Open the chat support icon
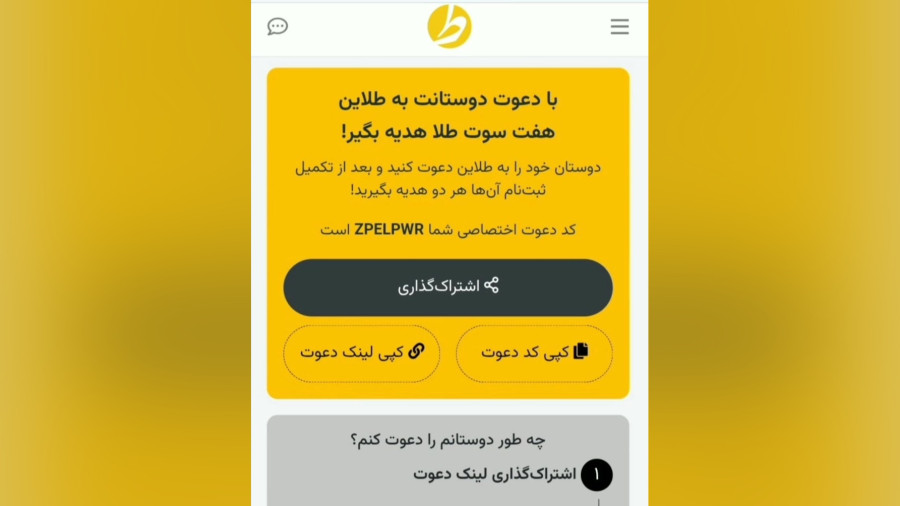This screenshot has width=900, height=506. pyautogui.click(x=278, y=27)
